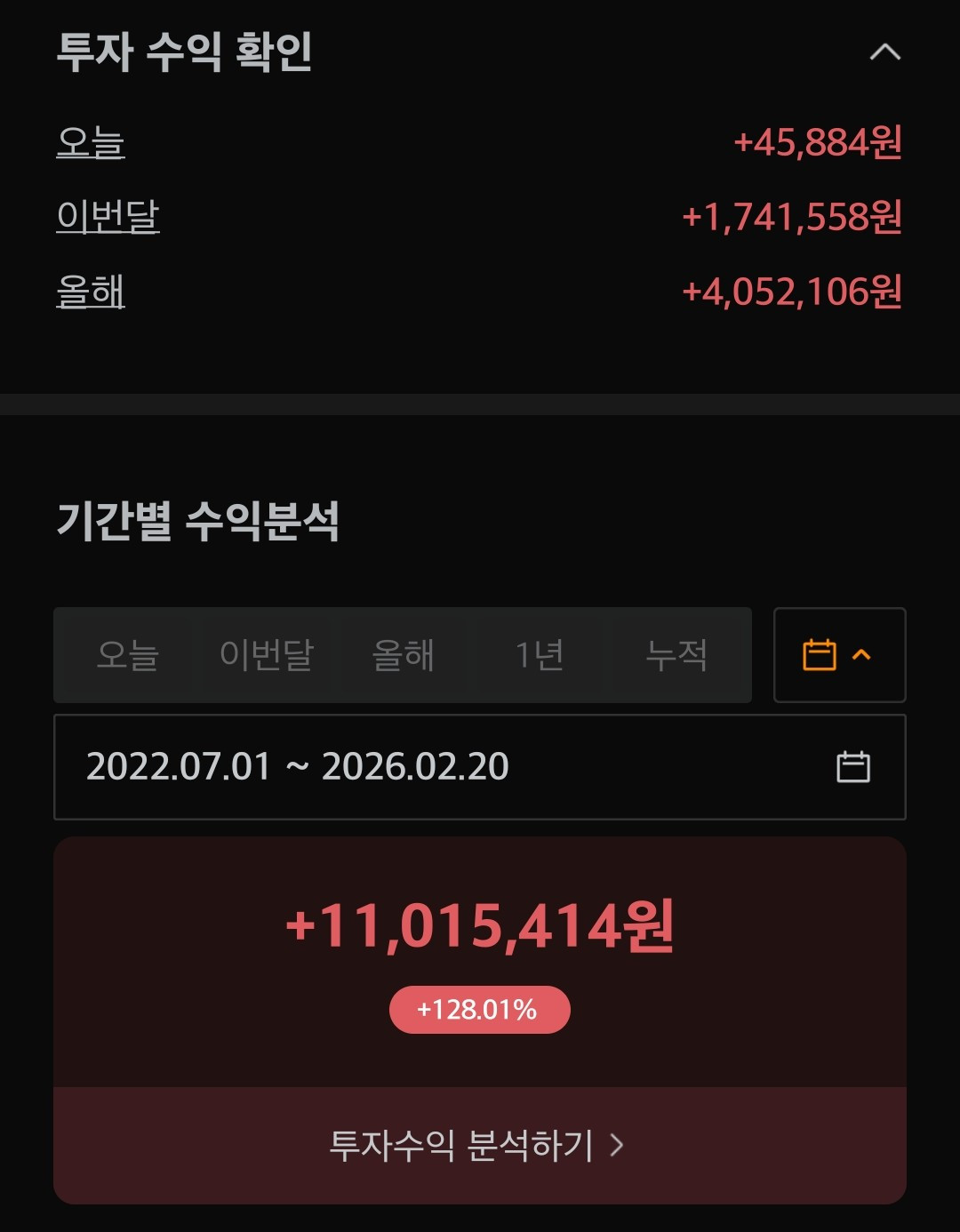Select the 오늘 period tab
The image size is (960, 1232).
pos(124,655)
